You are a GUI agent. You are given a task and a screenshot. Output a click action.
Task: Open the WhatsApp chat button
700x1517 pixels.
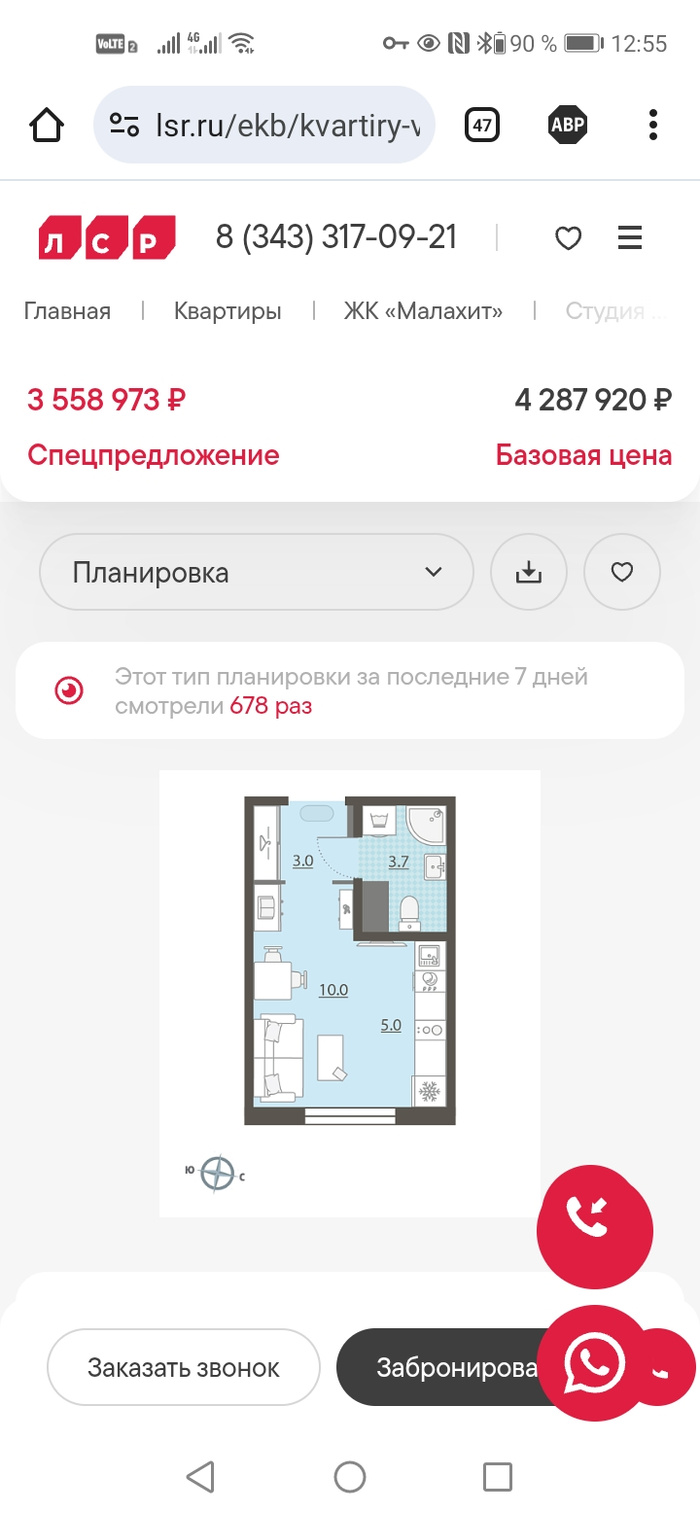[595, 1362]
